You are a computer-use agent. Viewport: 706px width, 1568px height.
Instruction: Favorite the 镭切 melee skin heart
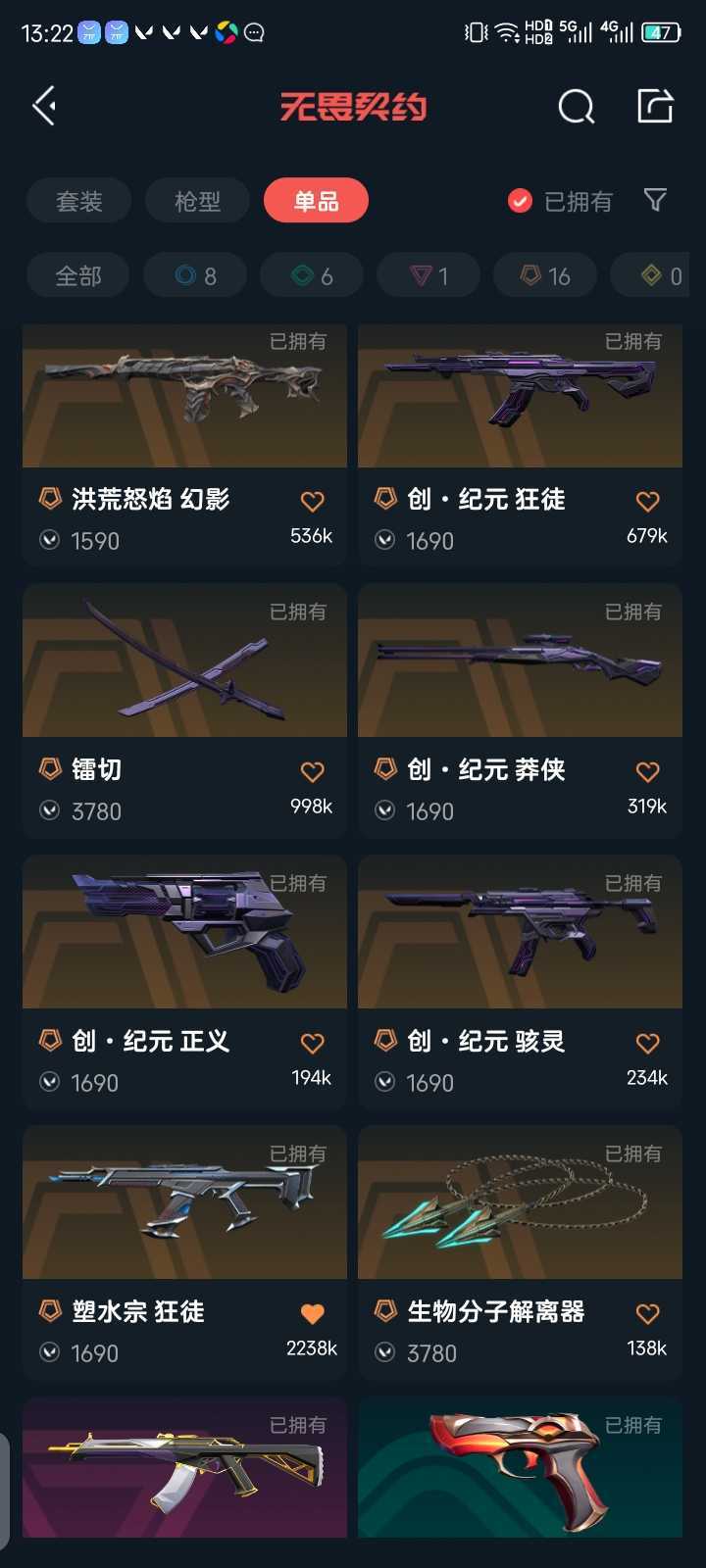(x=312, y=771)
